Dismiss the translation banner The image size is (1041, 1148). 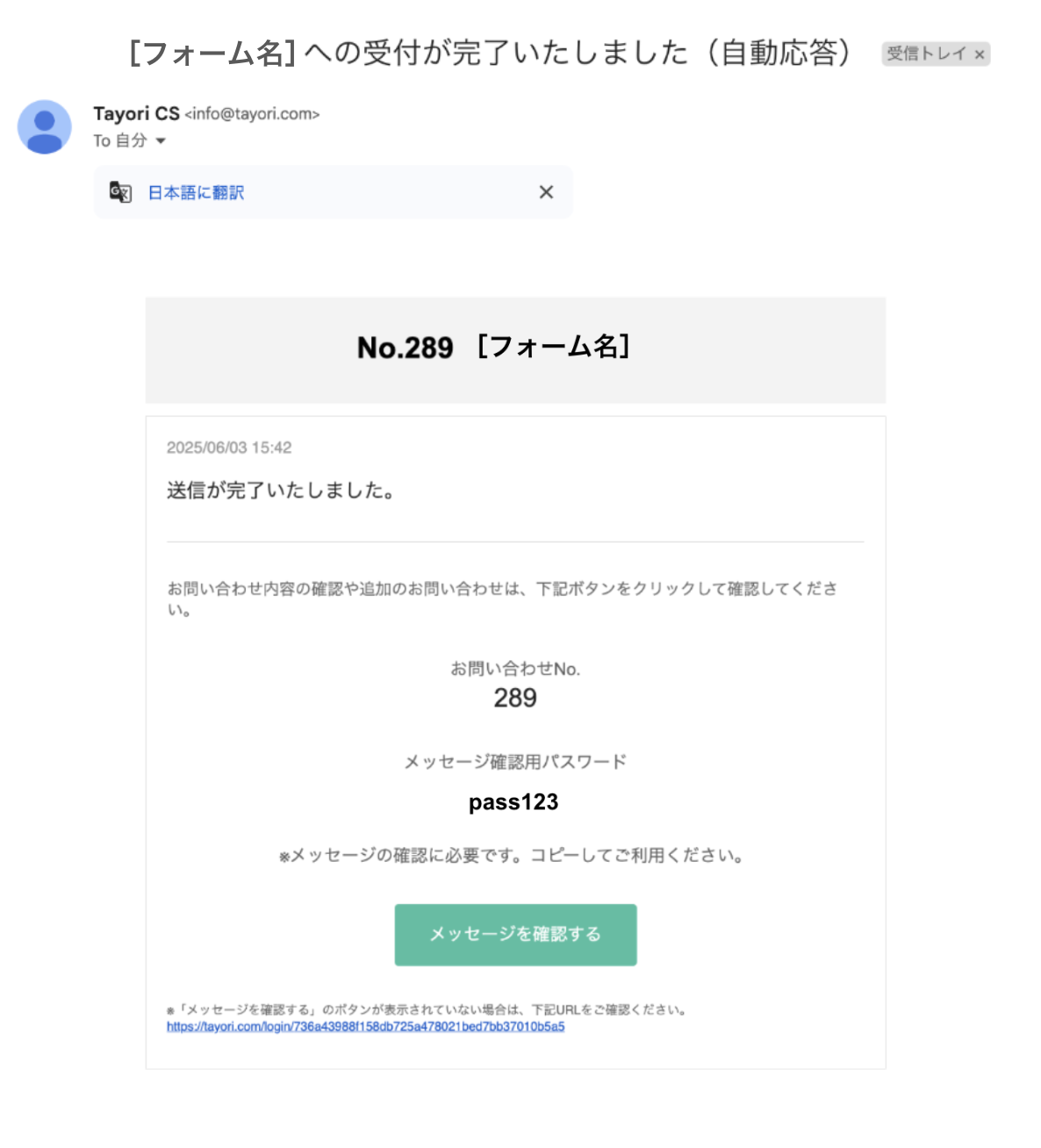546,192
